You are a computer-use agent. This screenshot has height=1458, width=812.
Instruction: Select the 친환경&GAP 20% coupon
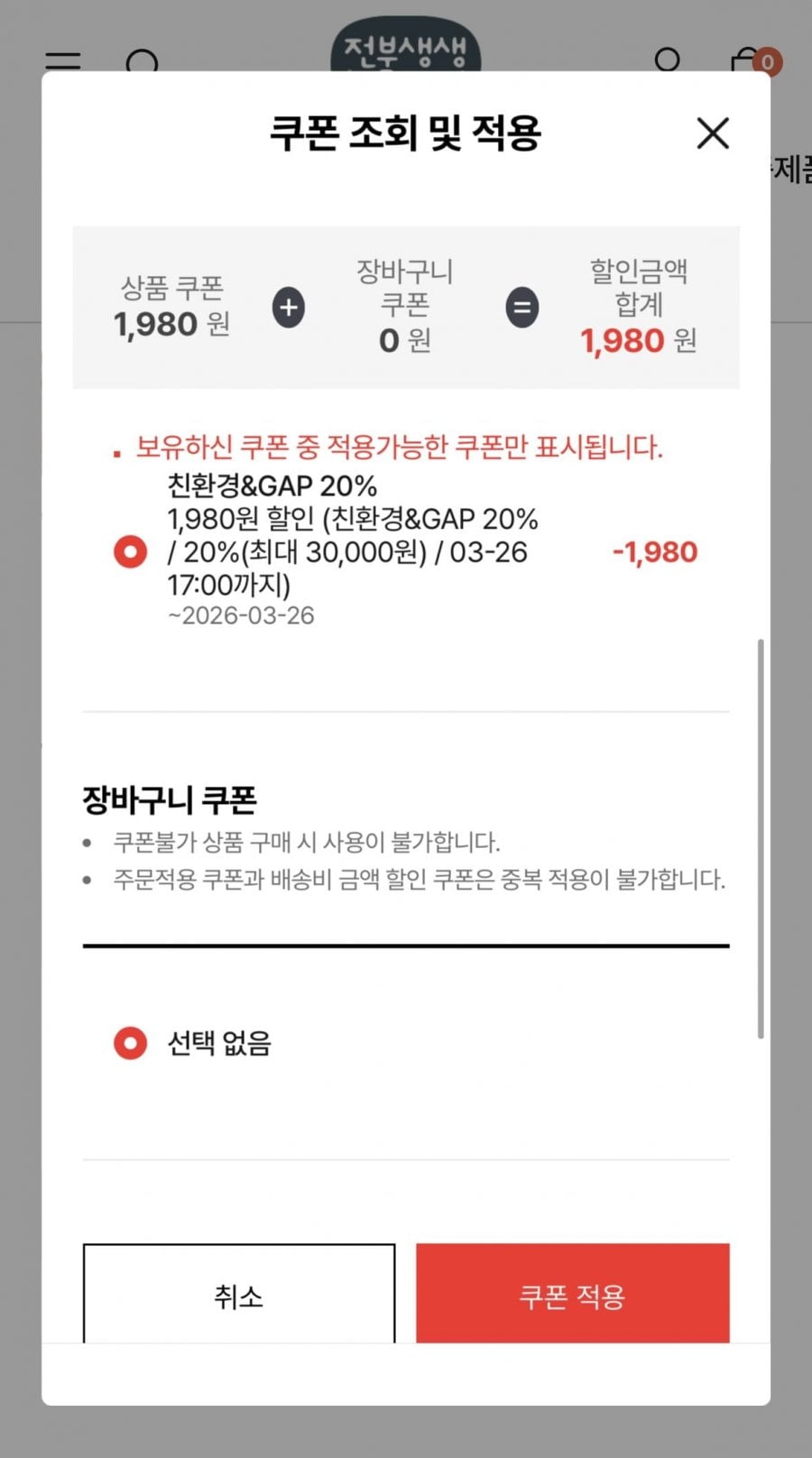pyautogui.click(x=130, y=551)
